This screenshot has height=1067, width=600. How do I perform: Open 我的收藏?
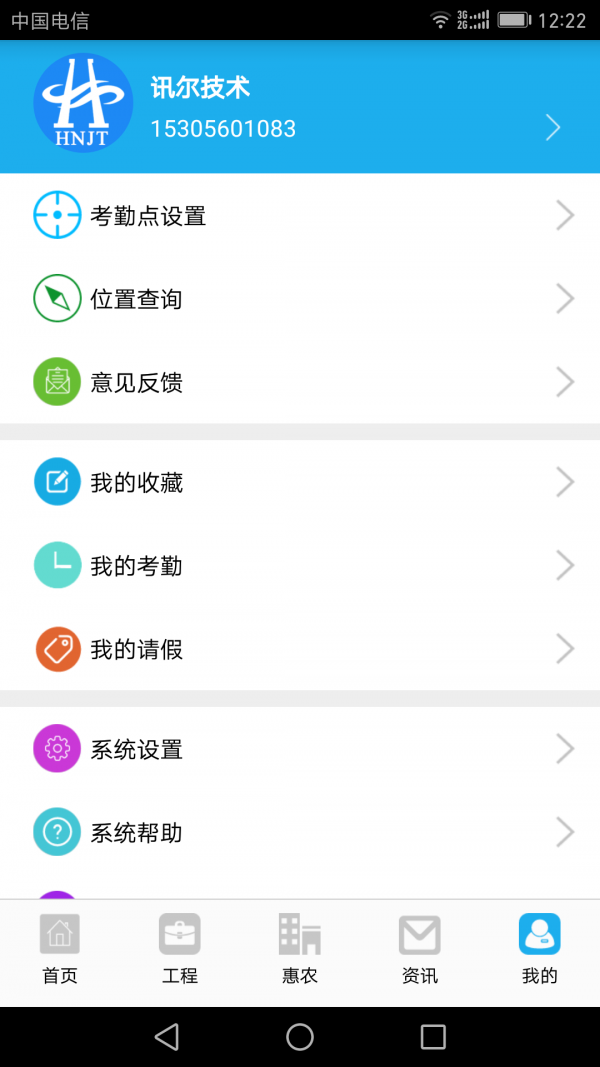click(300, 482)
